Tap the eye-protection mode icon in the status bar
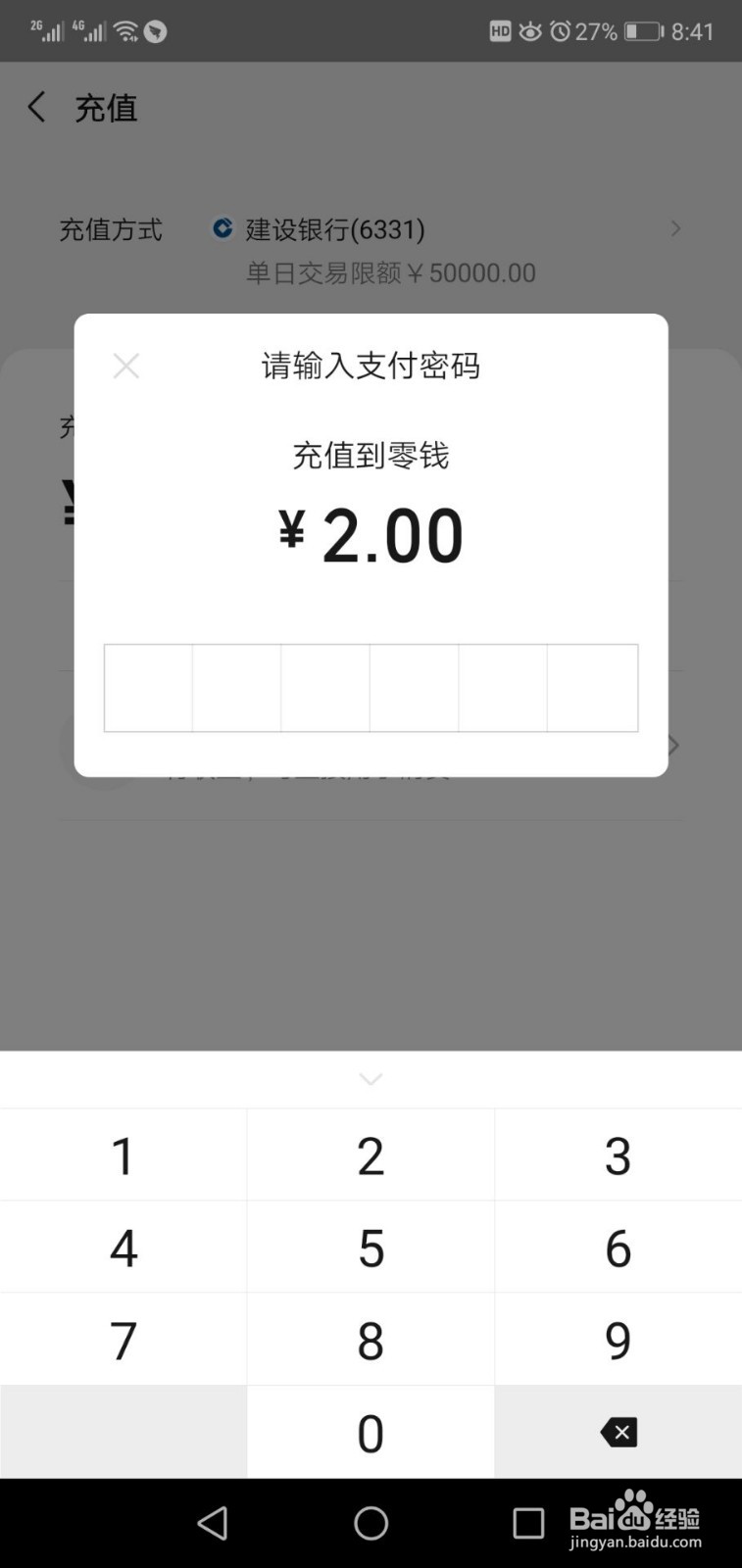This screenshot has height=1568, width=742. (529, 31)
